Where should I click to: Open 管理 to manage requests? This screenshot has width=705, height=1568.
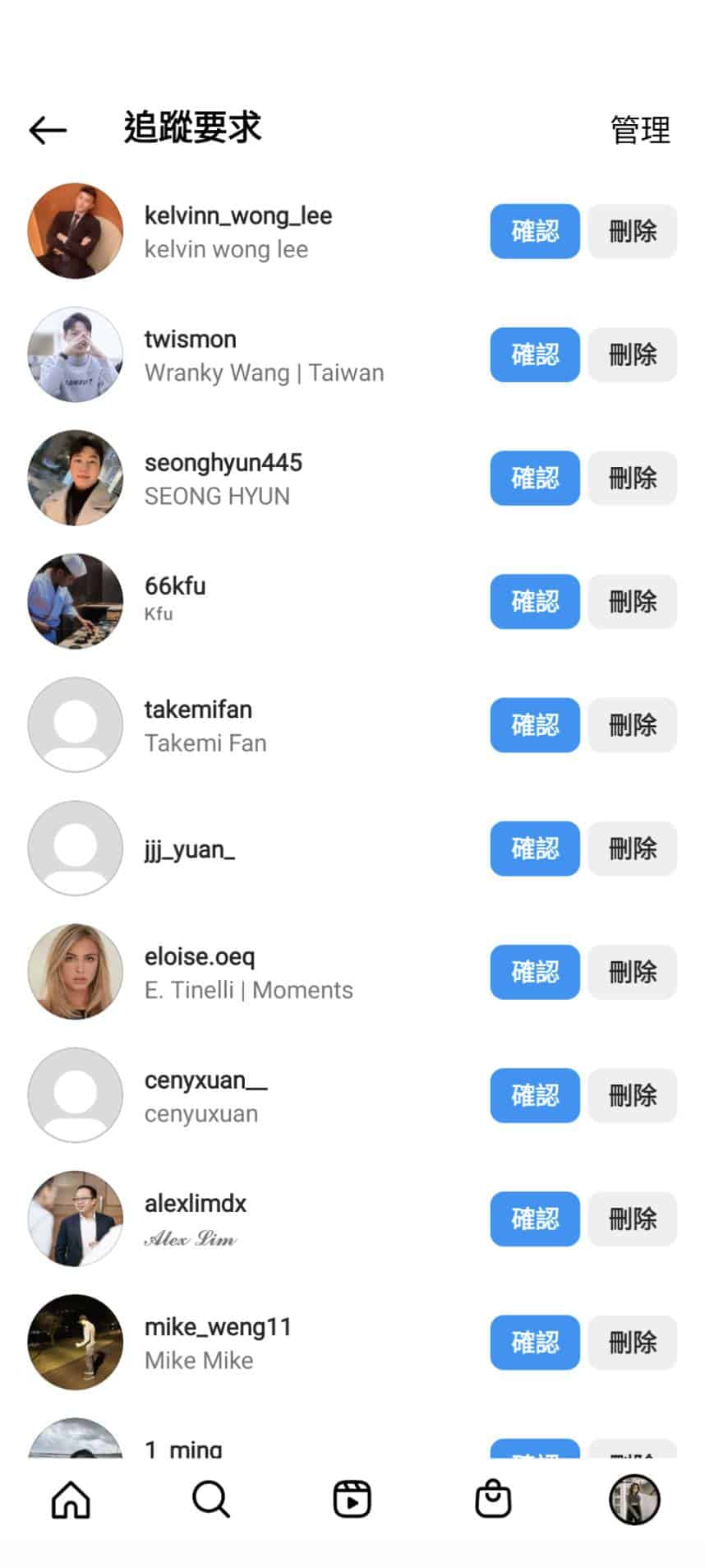tap(640, 130)
